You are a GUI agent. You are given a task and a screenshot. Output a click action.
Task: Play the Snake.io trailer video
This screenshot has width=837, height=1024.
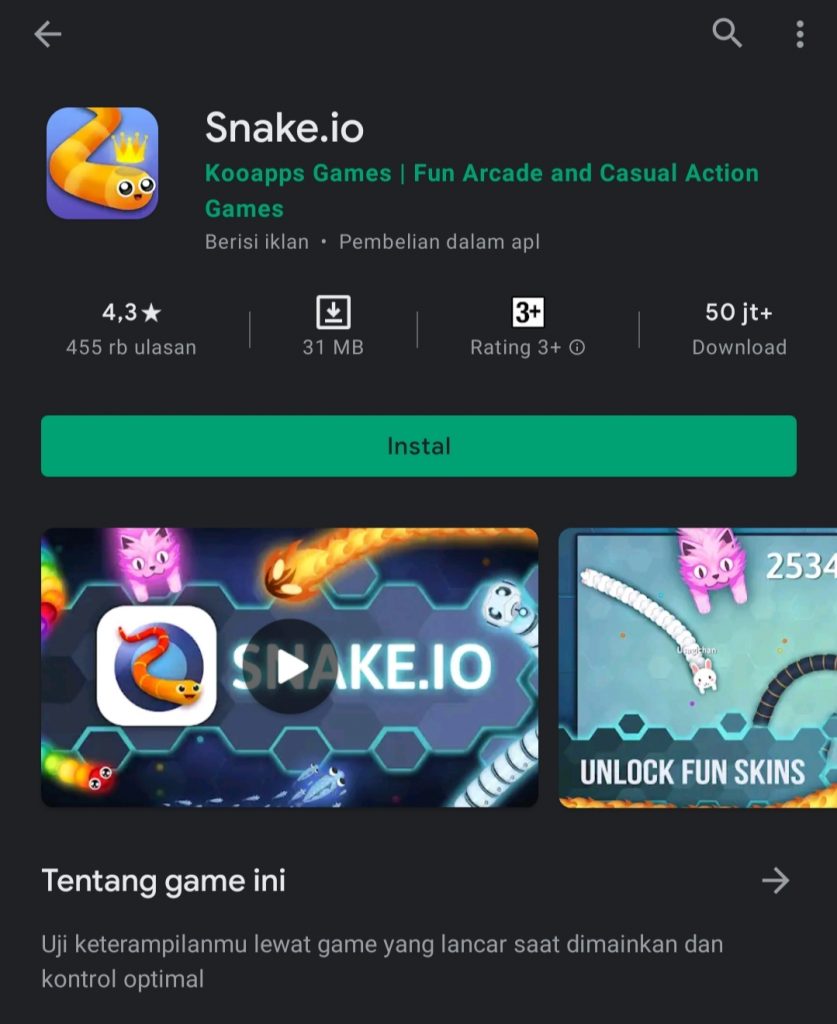(290, 667)
